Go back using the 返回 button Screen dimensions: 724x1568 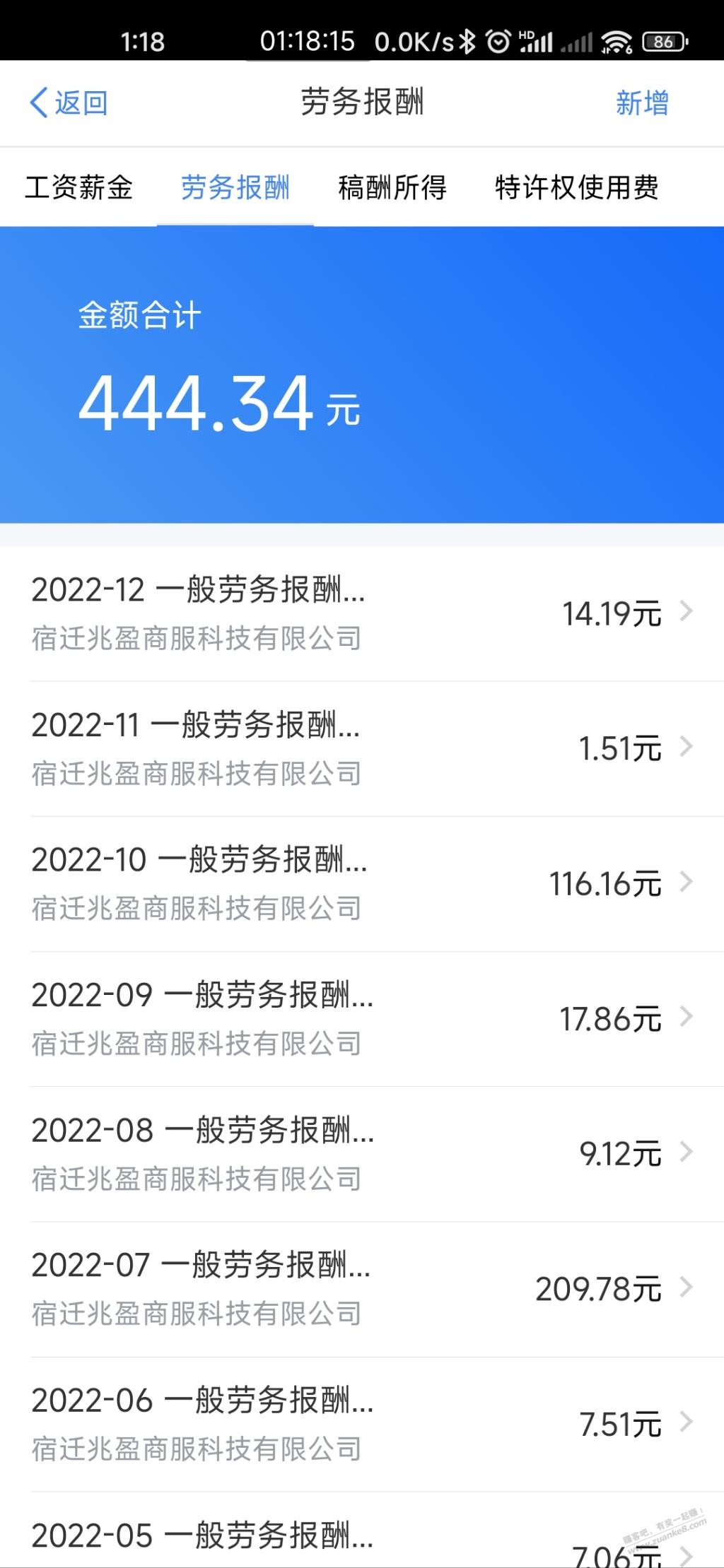69,103
